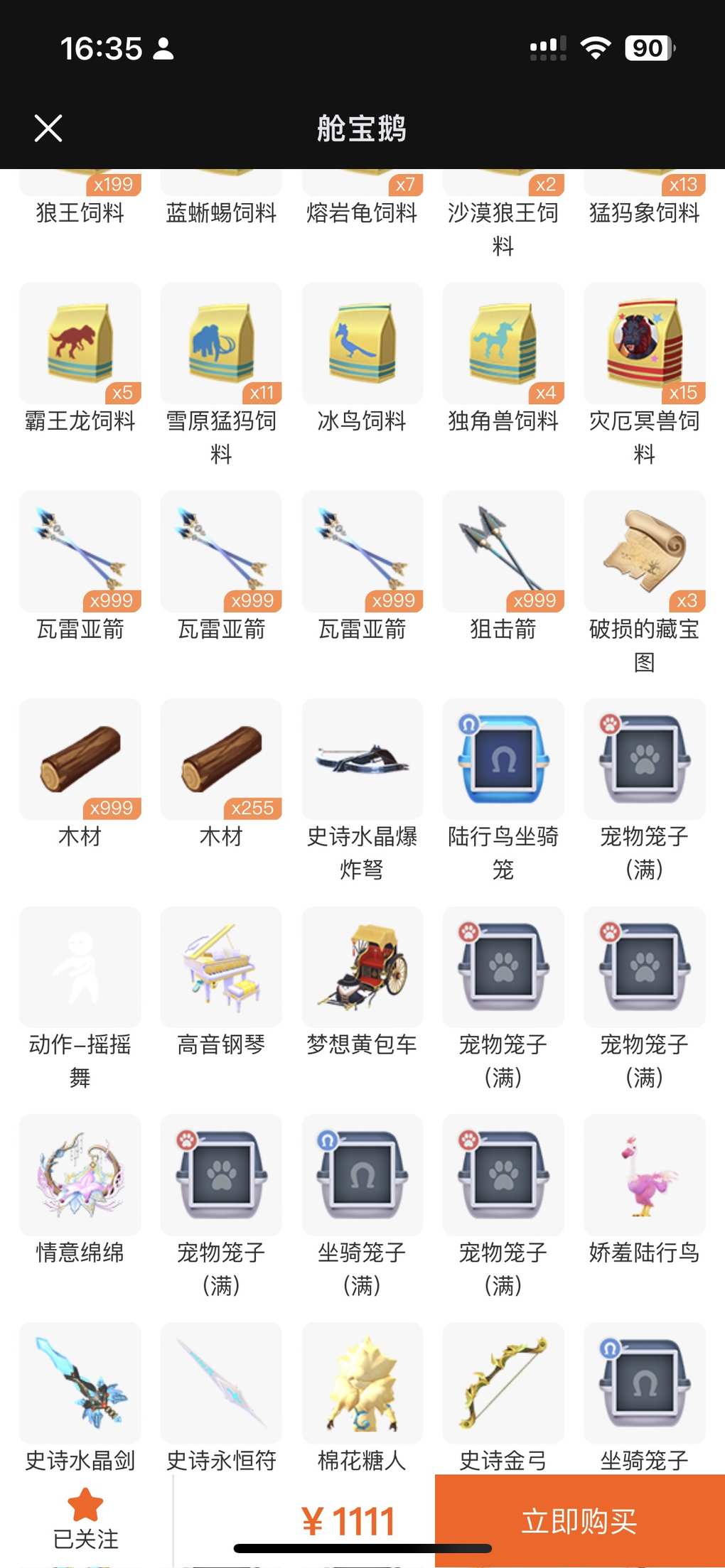This screenshot has width=725, height=1568.
Task: Tap 立即购买 to buy now
Action: [579, 1520]
